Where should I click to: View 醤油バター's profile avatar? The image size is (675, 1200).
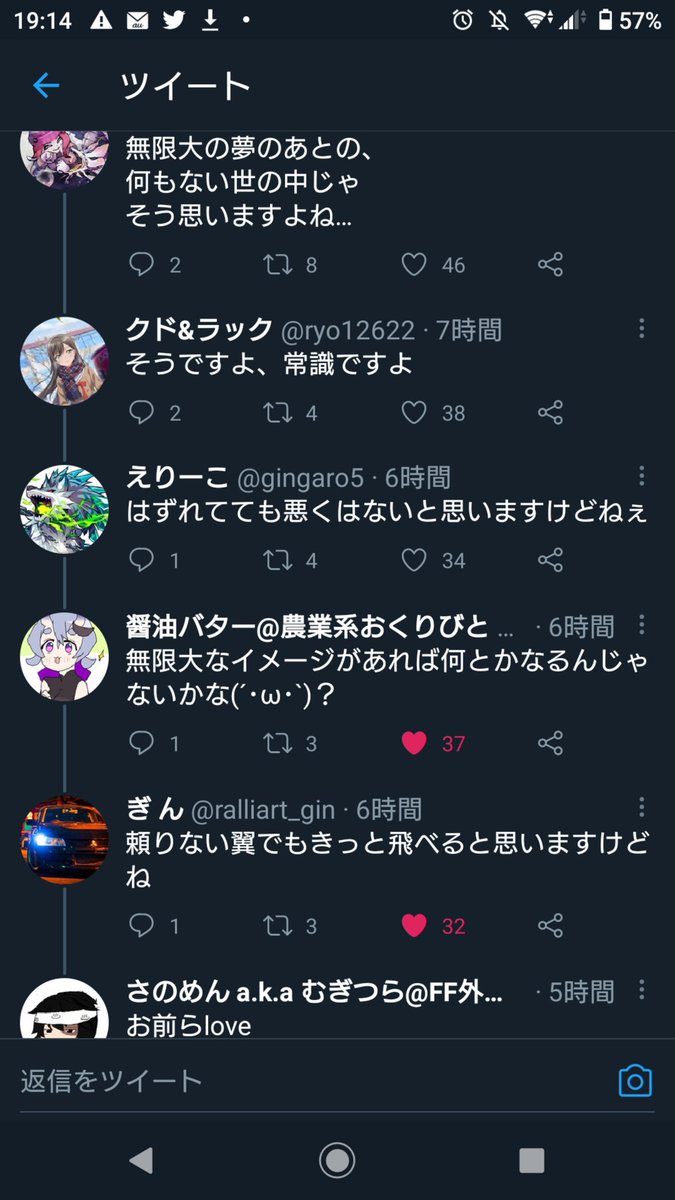(x=64, y=657)
